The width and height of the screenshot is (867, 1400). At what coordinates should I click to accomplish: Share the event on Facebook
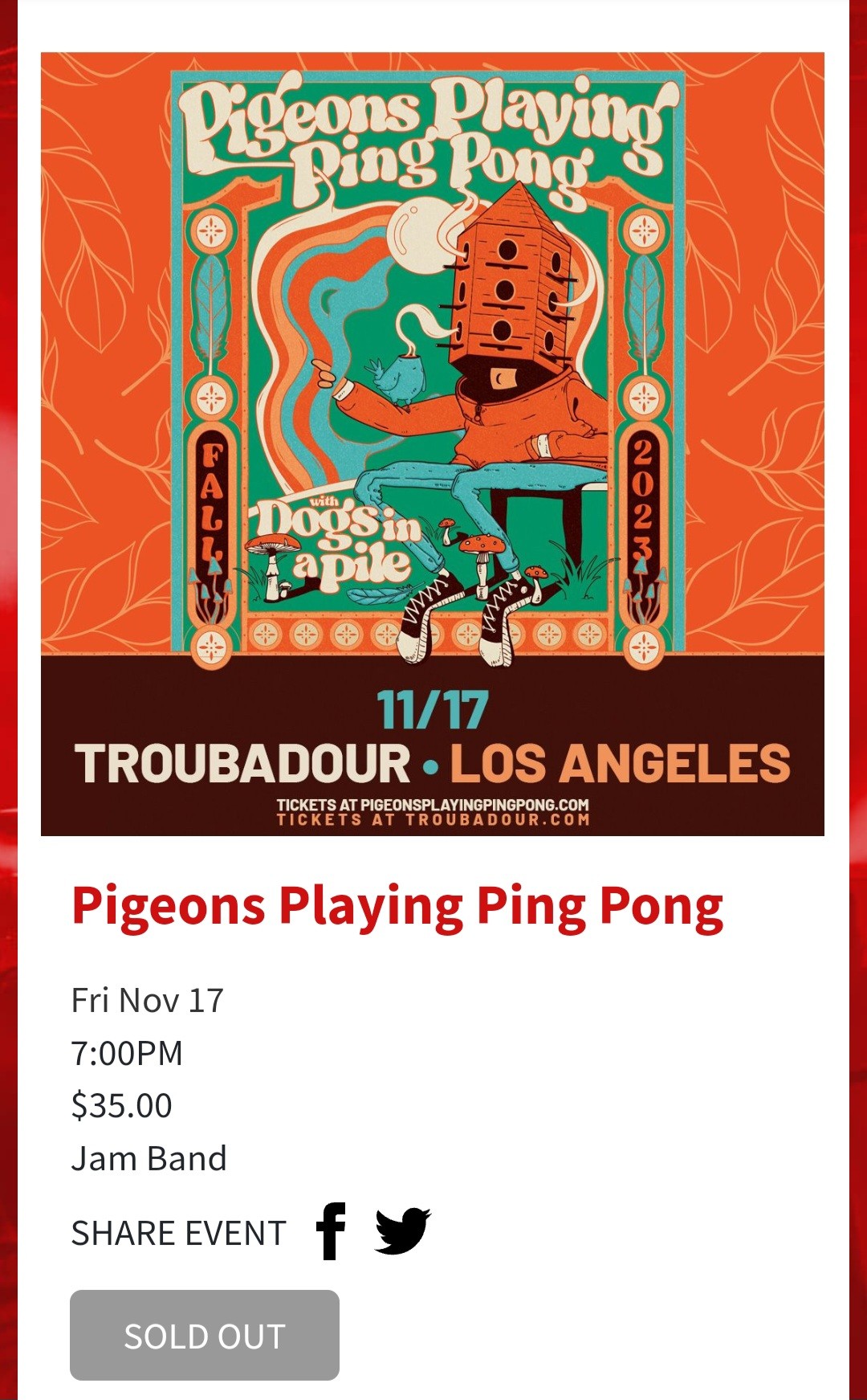point(331,1231)
